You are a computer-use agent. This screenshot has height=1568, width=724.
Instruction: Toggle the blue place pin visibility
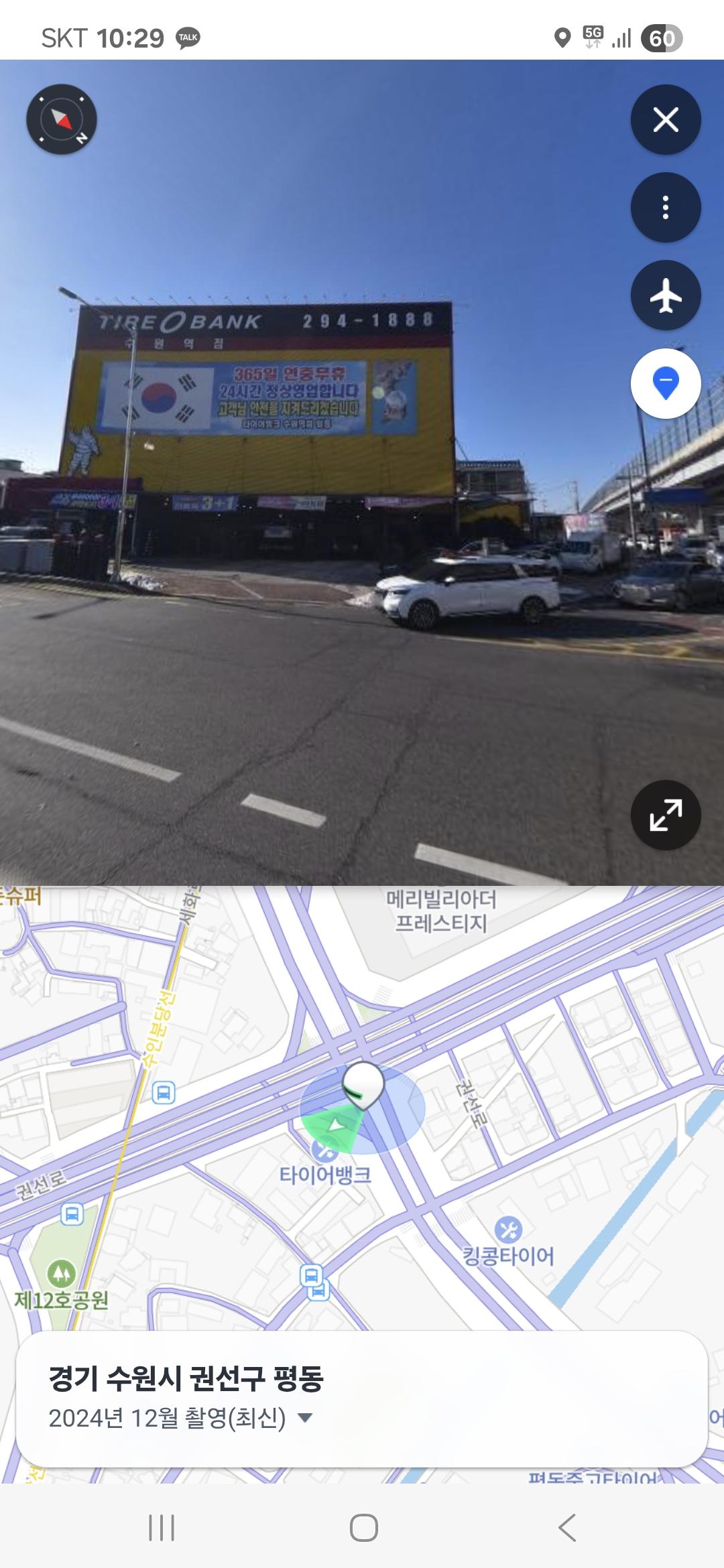point(665,382)
